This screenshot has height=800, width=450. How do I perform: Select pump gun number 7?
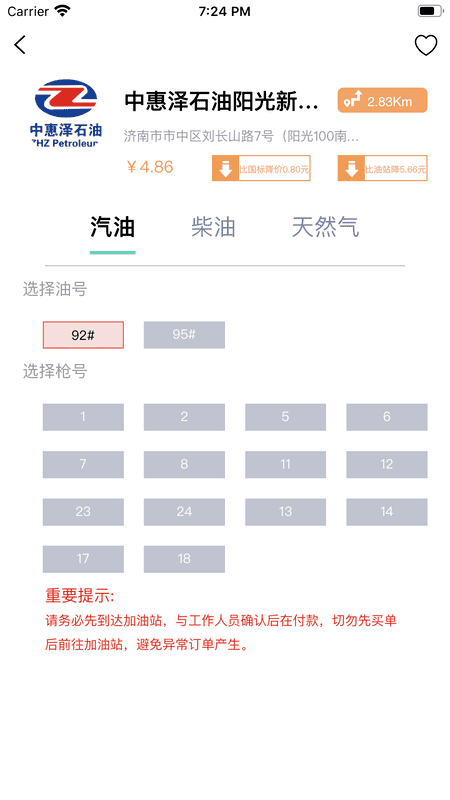pyautogui.click(x=83, y=465)
